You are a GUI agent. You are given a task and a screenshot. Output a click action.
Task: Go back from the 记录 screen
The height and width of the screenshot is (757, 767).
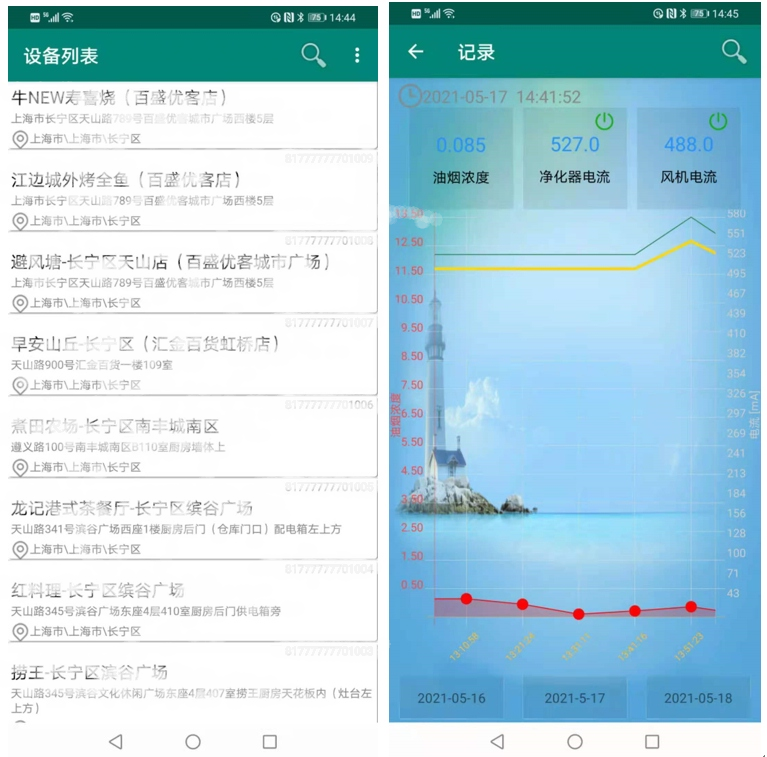[x=416, y=52]
